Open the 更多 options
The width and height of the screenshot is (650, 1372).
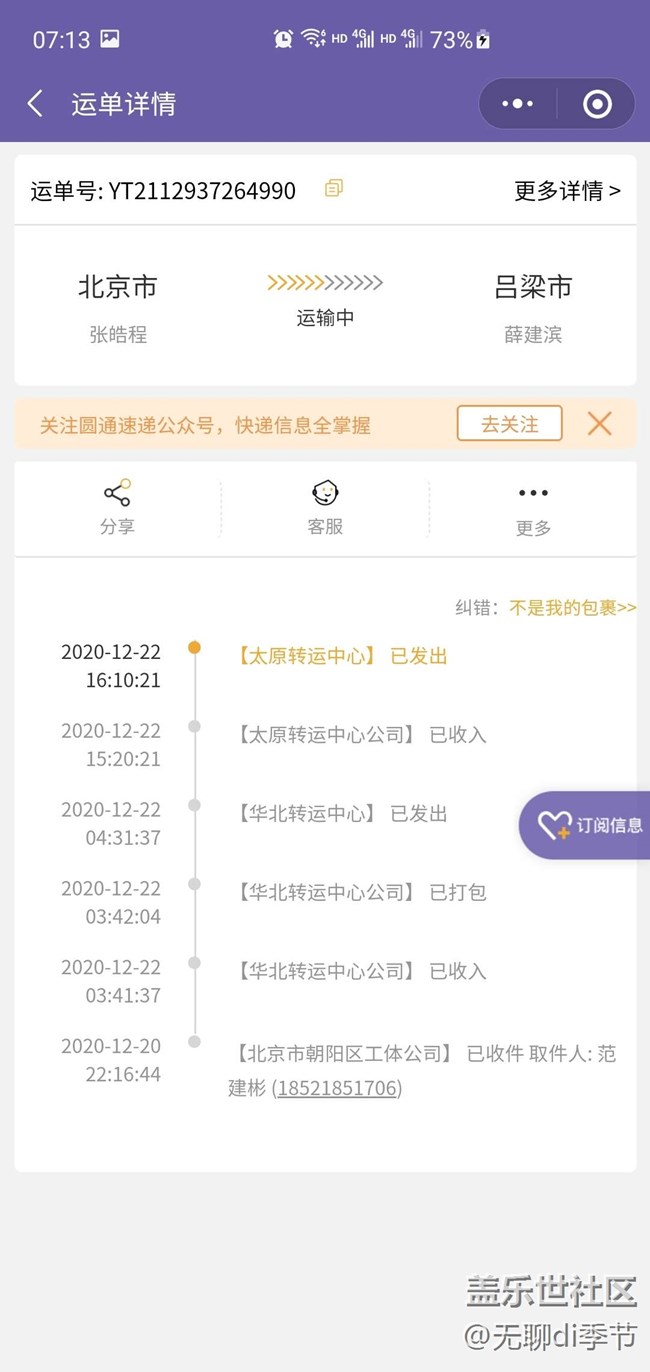pyautogui.click(x=533, y=510)
